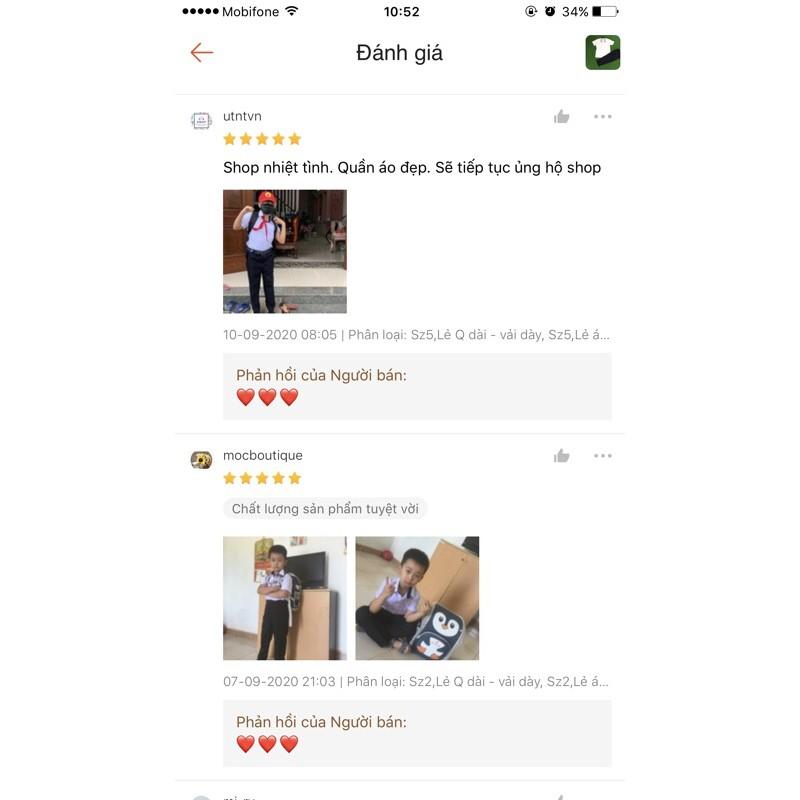The image size is (800, 800).
Task: Open utntvn's profile avatar
Action: coord(201,121)
